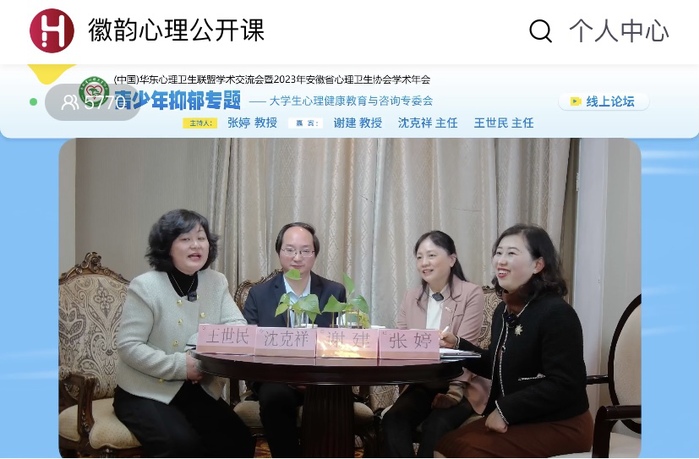
Task: Go to 个人中心
Action: 618,31
